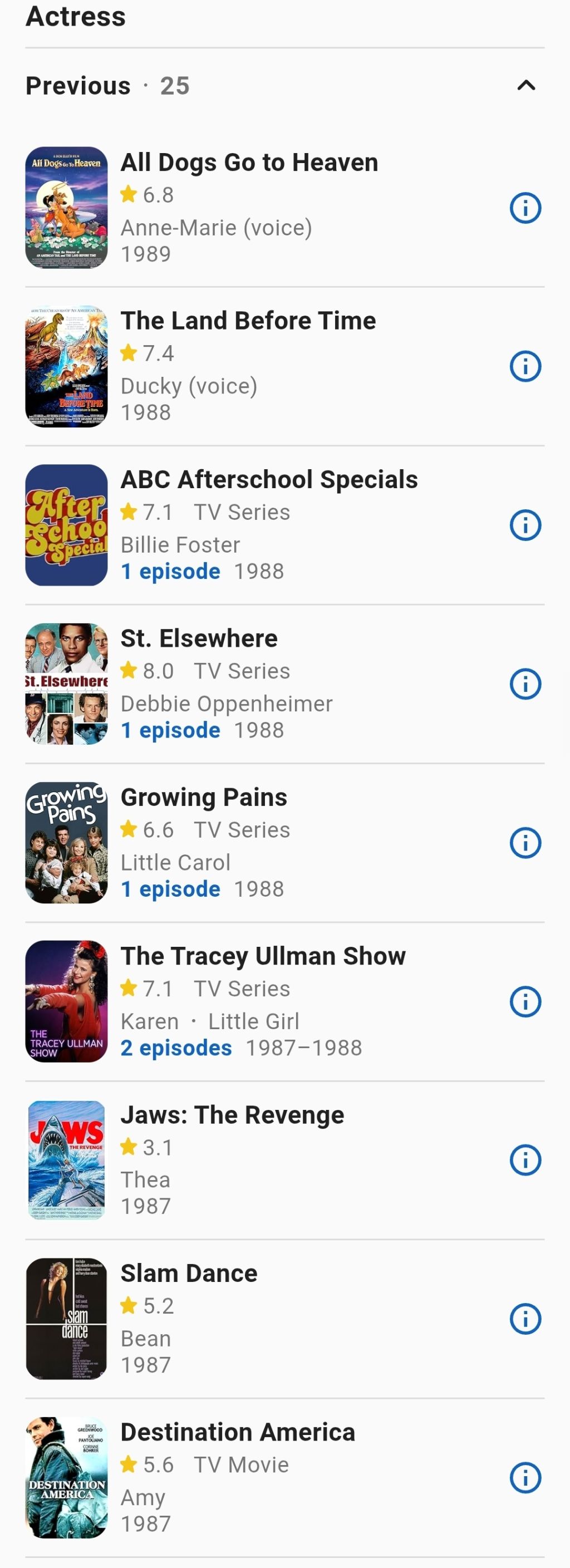The image size is (570, 1568).
Task: Open the St. Elsewhere series page
Action: pyautogui.click(x=199, y=638)
